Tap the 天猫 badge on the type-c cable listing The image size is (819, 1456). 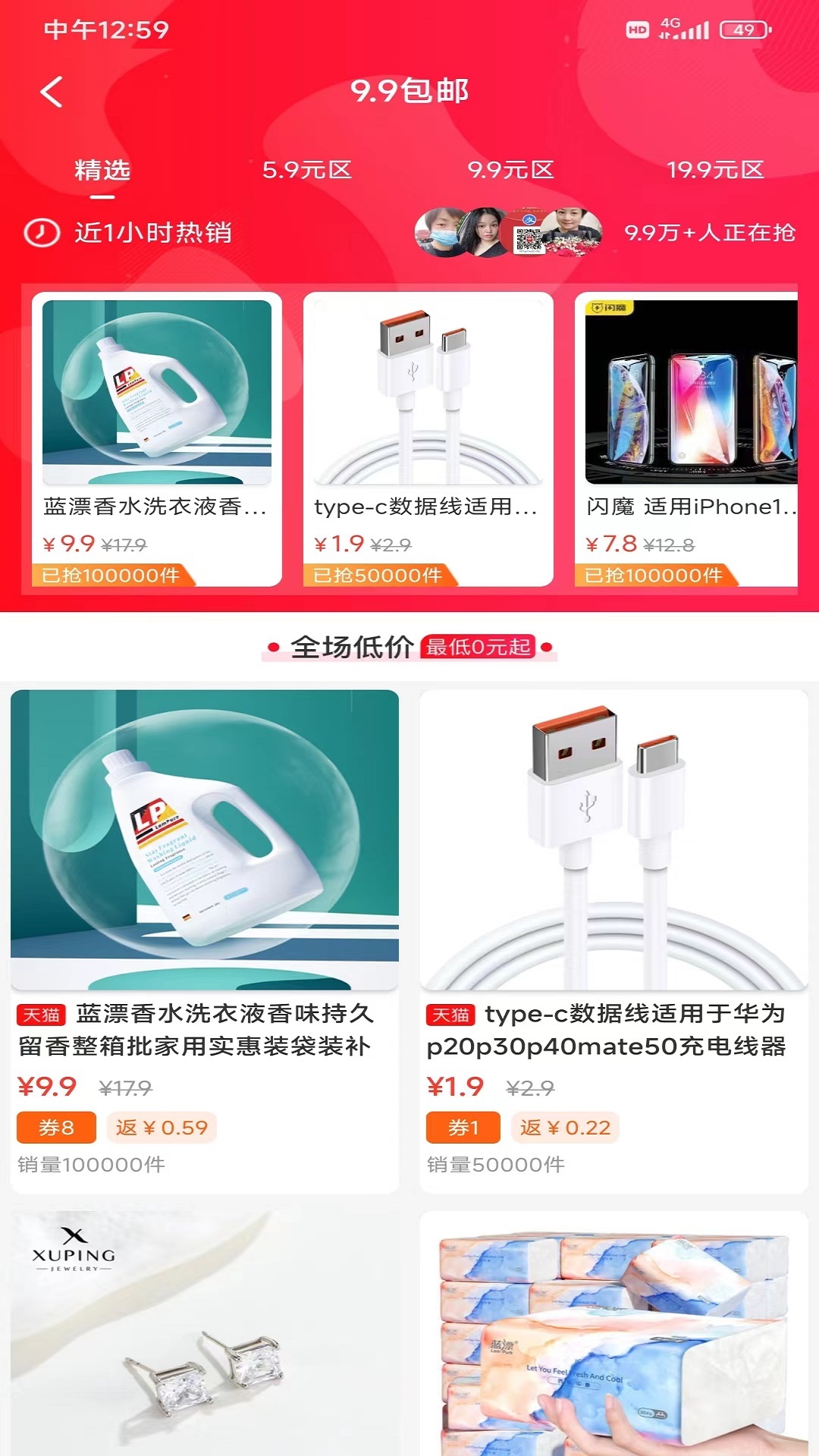click(x=450, y=1015)
